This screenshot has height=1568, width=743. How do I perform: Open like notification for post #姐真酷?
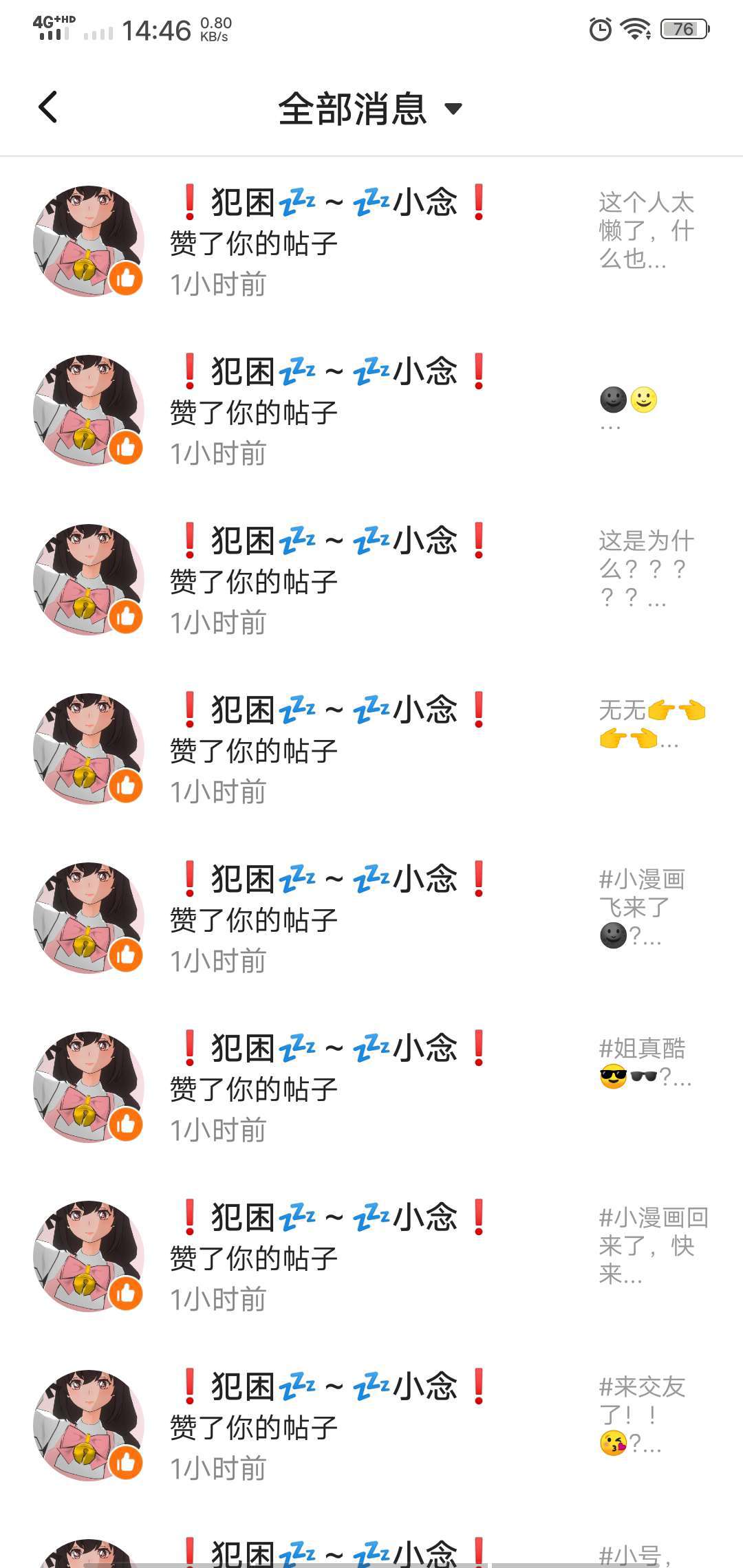[x=330, y=1088]
